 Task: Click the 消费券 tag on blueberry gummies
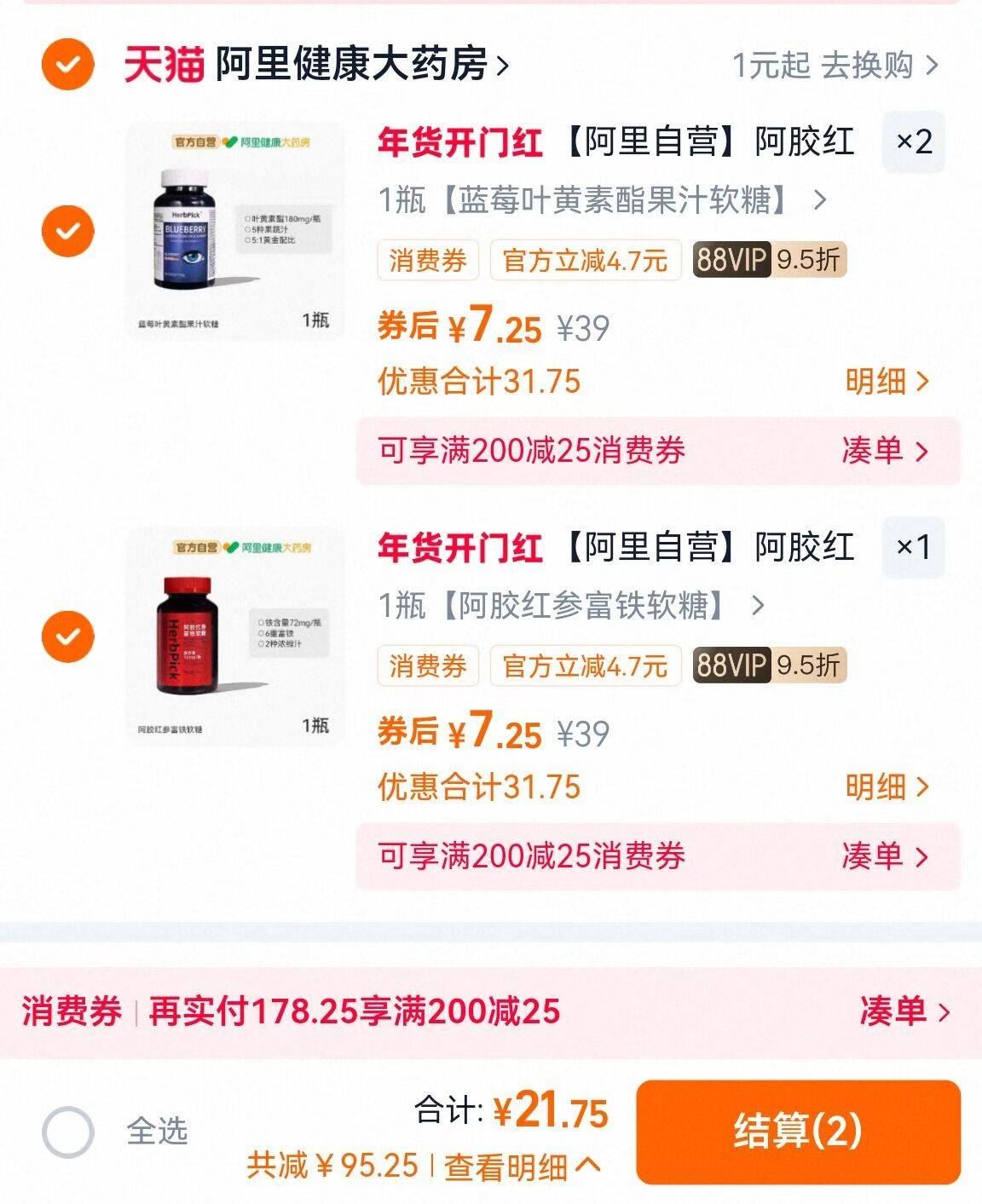tap(426, 260)
